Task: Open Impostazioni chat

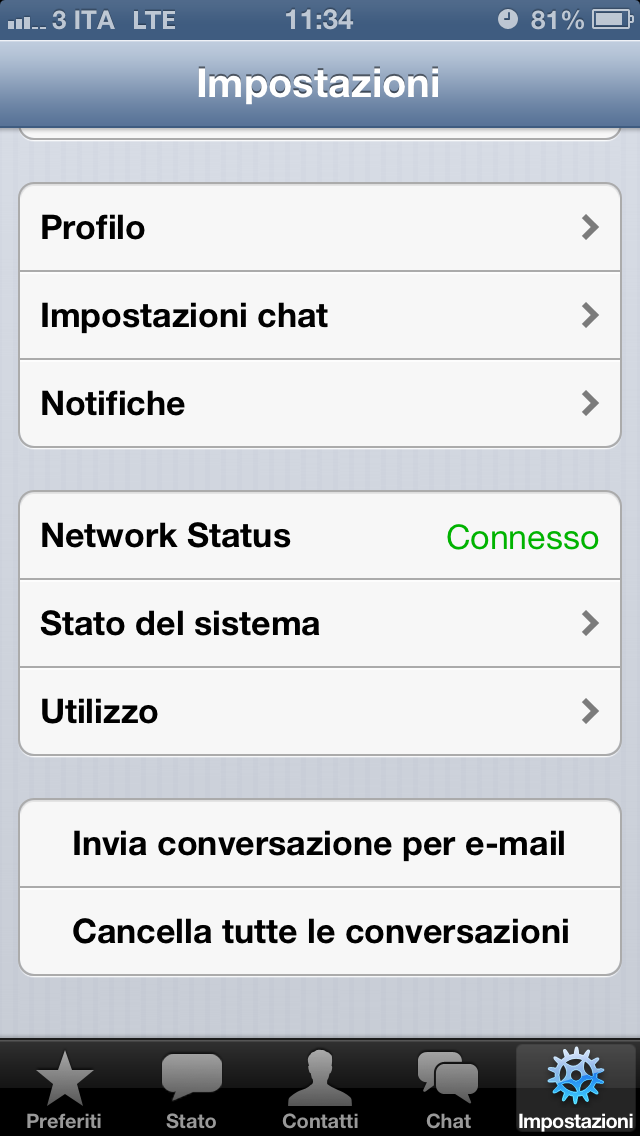Action: (x=320, y=315)
